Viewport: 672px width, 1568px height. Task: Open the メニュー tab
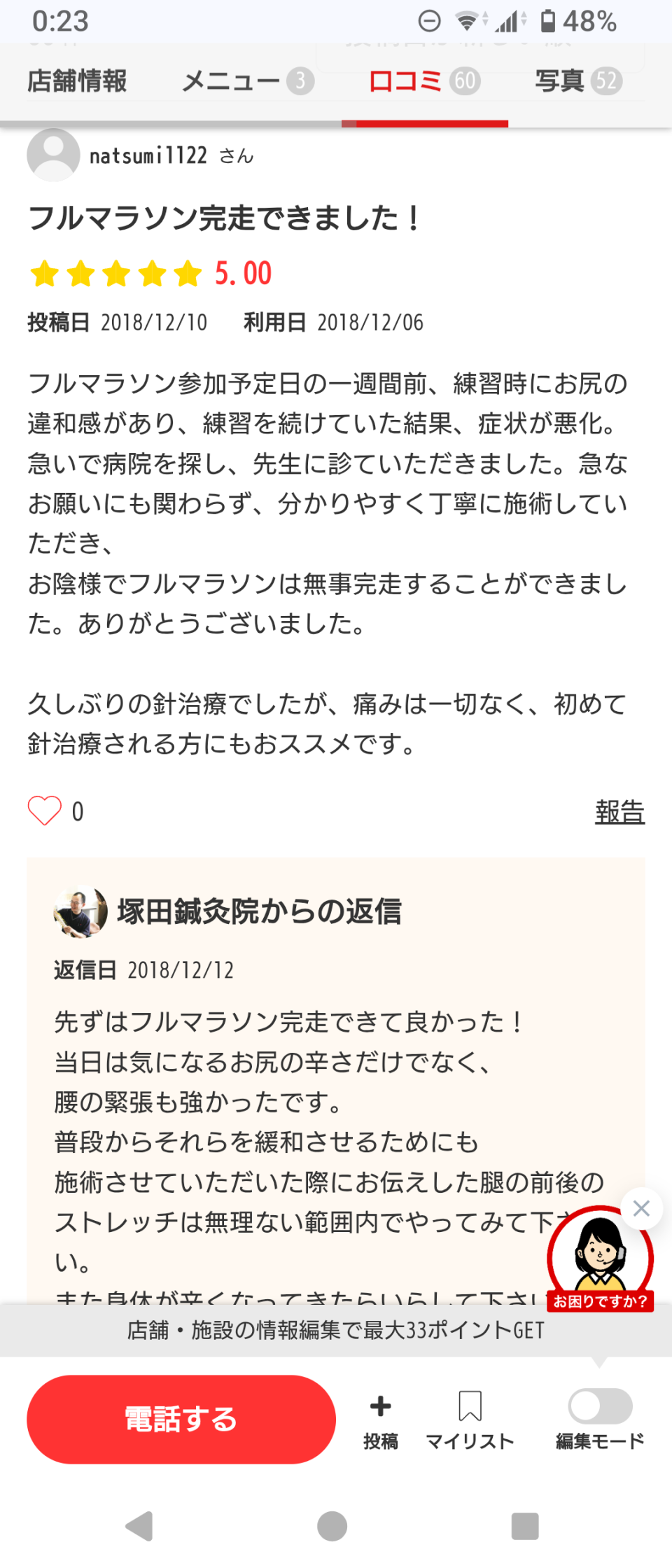(247, 81)
